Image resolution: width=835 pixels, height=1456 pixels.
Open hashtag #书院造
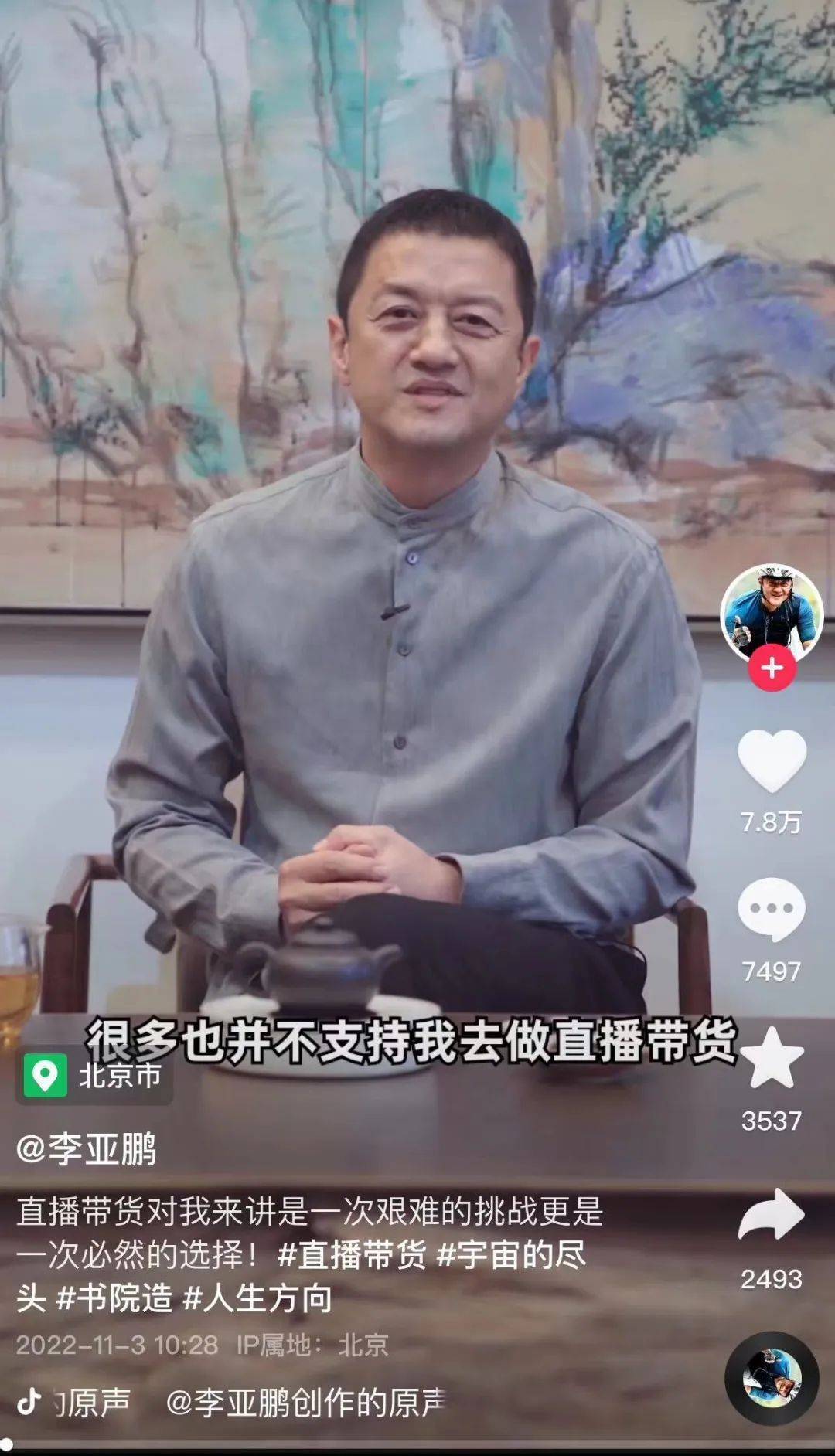pos(114,1298)
